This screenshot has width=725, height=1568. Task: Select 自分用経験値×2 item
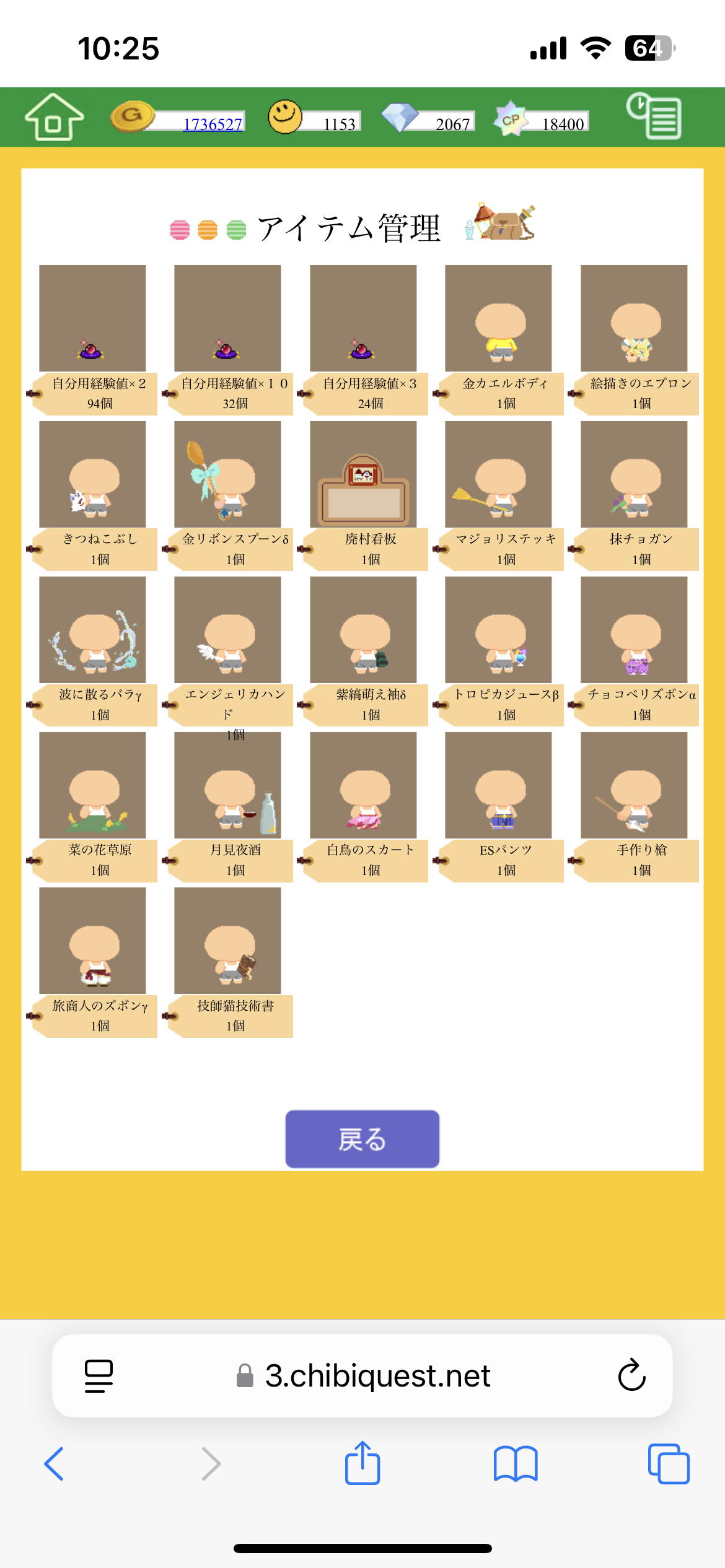(92, 319)
